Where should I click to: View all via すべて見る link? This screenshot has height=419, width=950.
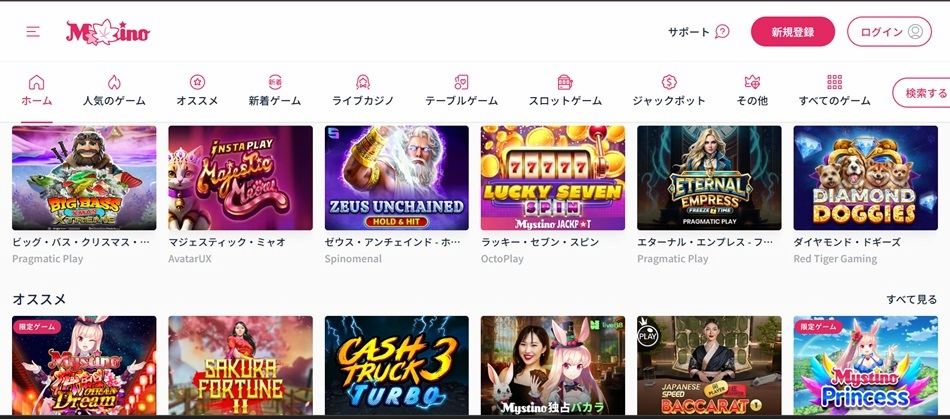pos(911,299)
